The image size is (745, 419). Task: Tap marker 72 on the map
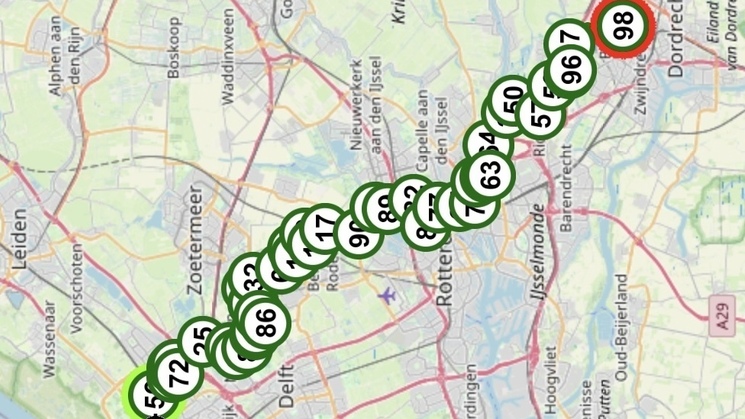(179, 373)
